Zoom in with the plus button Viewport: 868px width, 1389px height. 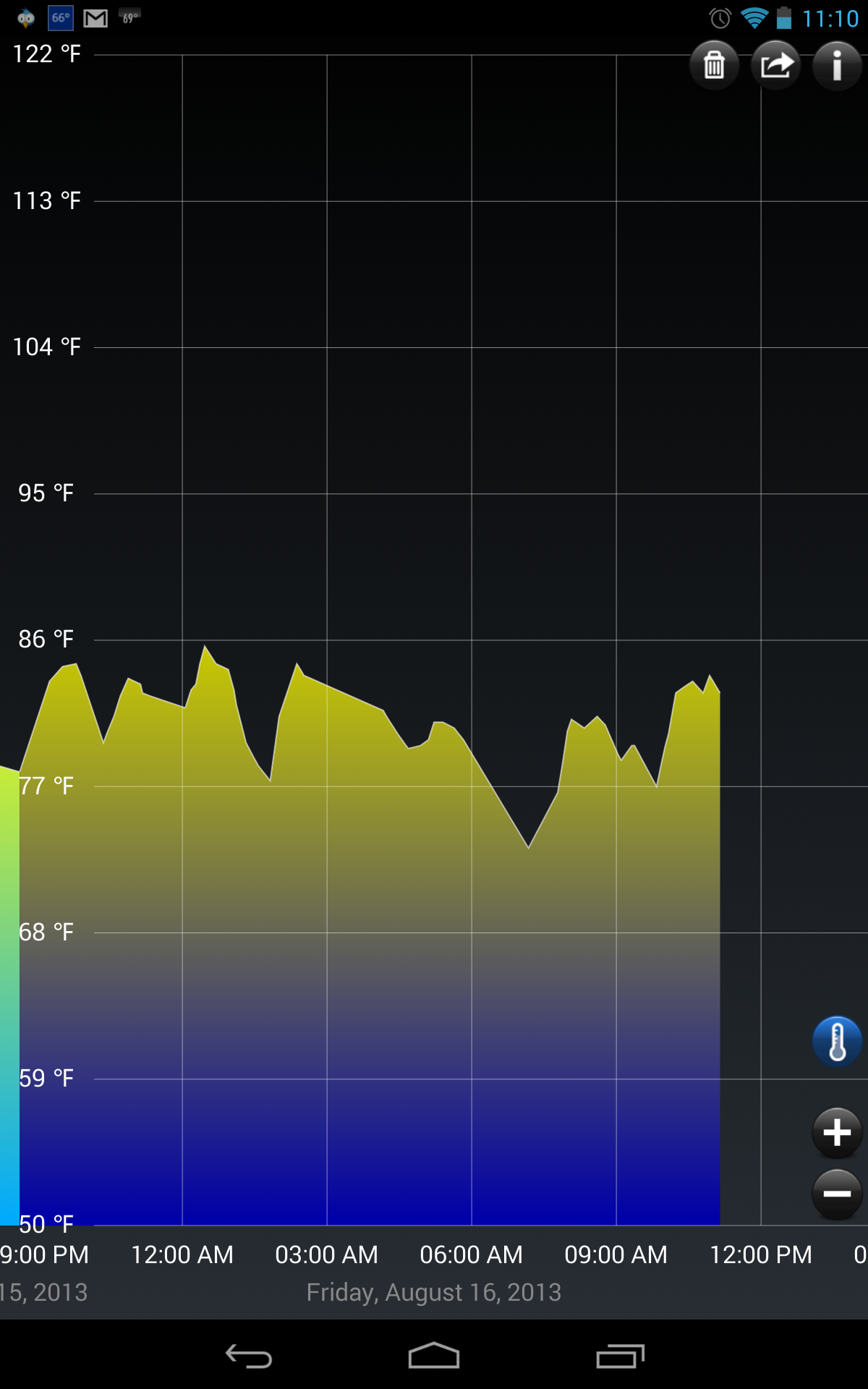(837, 1132)
